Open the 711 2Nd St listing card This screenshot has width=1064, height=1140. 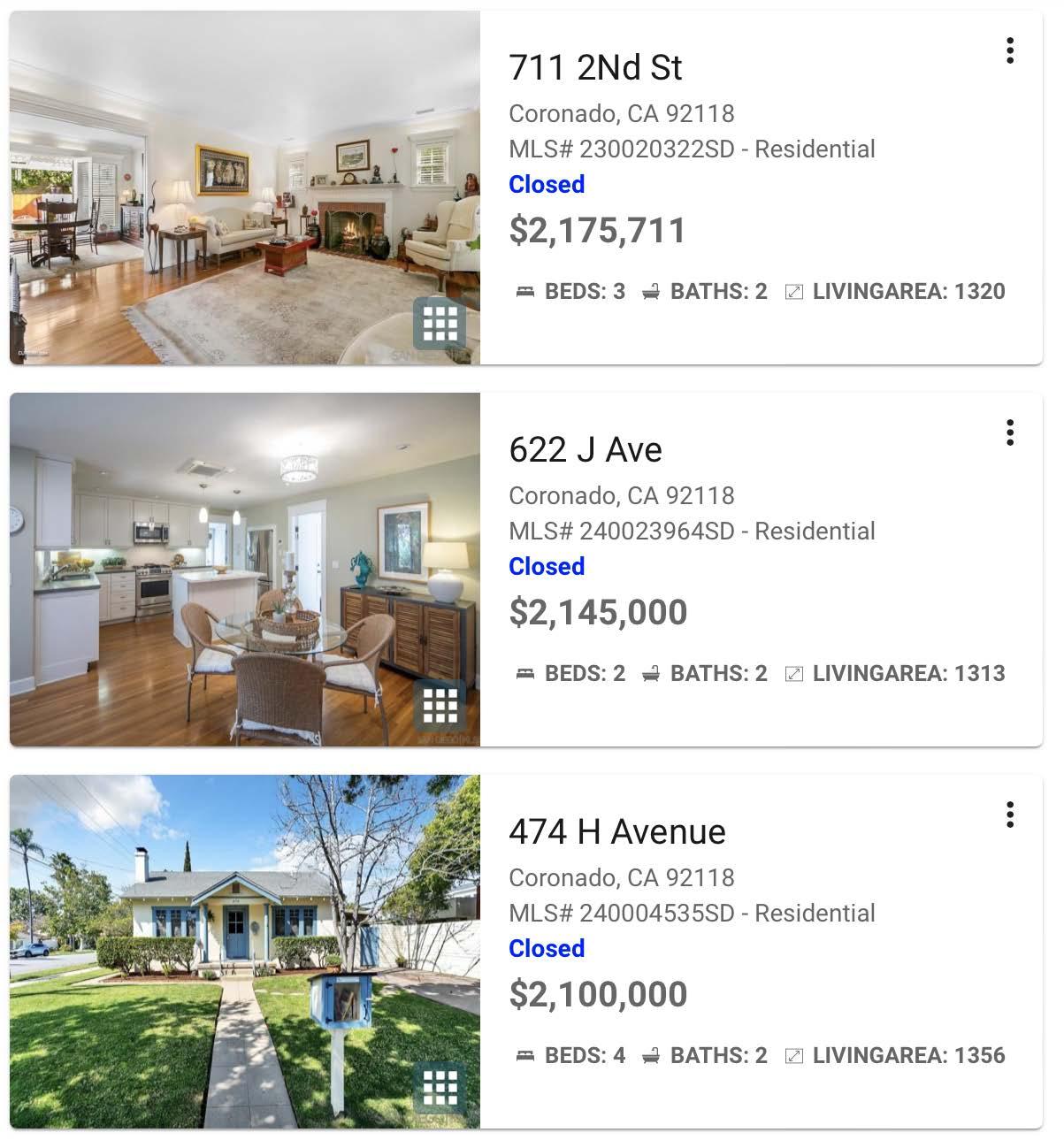pos(526,187)
